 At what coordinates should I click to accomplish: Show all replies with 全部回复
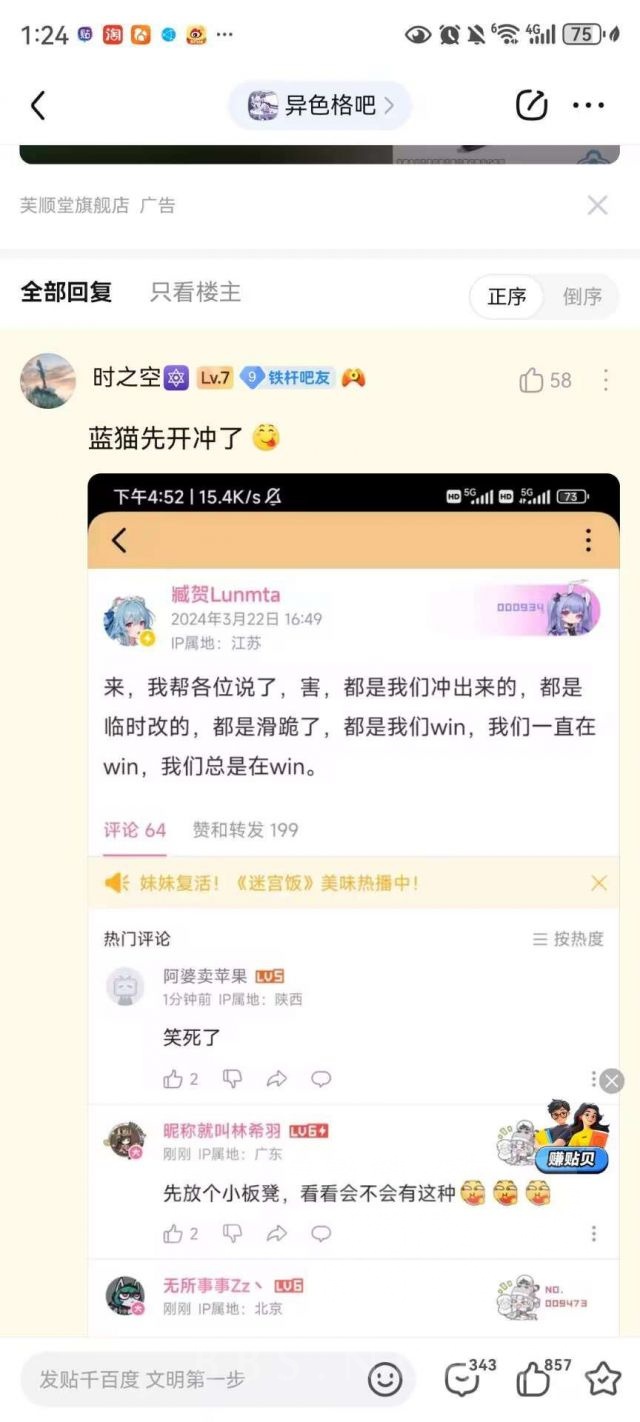(x=66, y=292)
